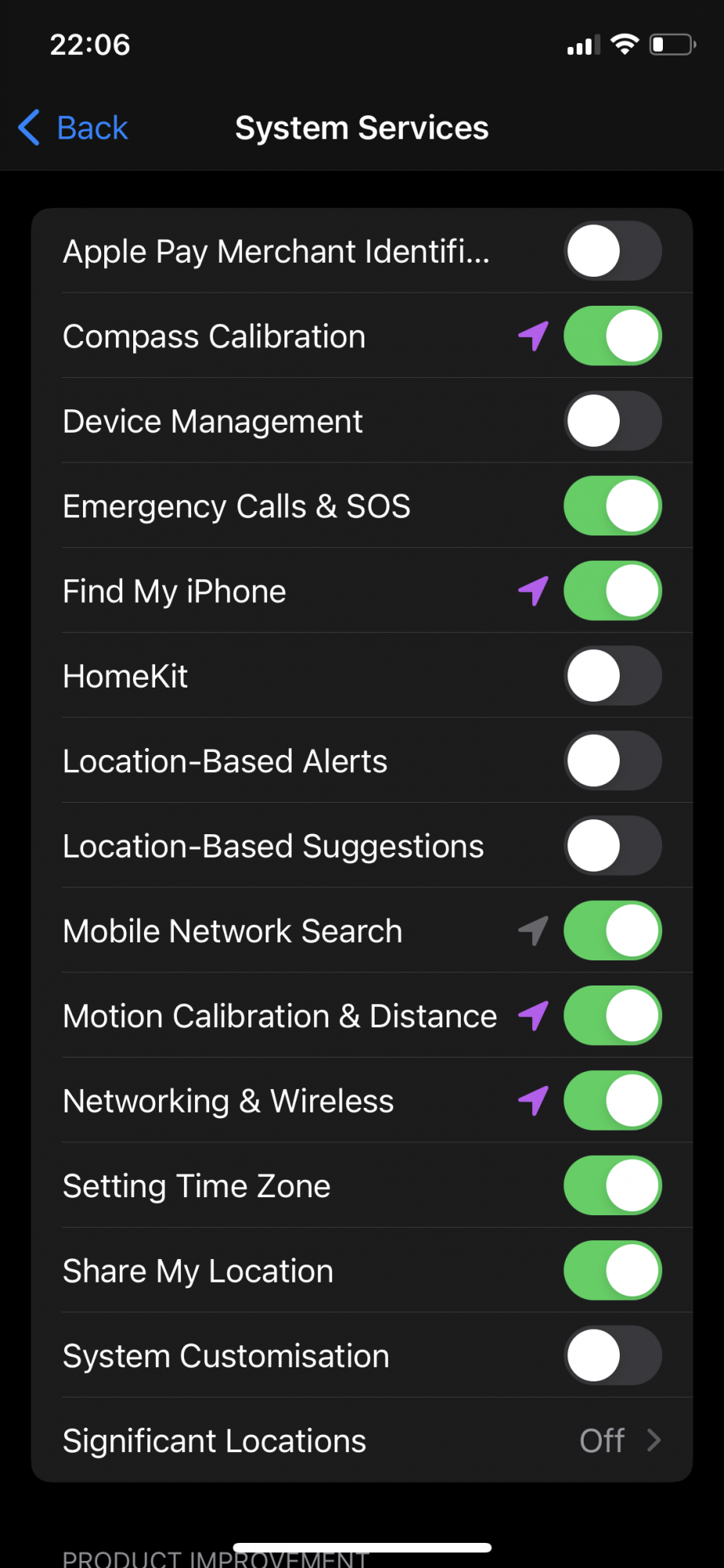Turn off Share My Location

[x=613, y=1271]
